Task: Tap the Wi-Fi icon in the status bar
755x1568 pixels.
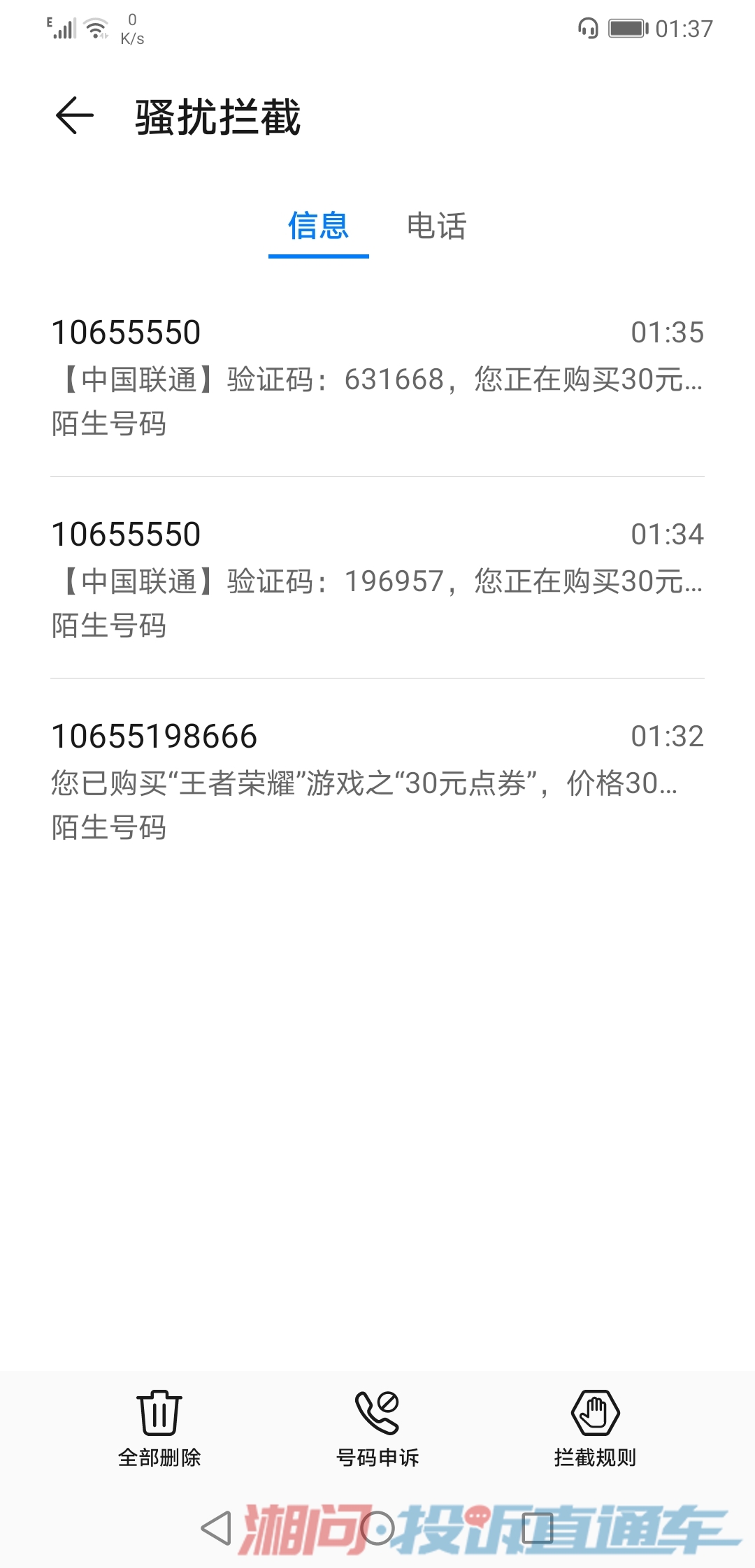Action: (x=94, y=28)
